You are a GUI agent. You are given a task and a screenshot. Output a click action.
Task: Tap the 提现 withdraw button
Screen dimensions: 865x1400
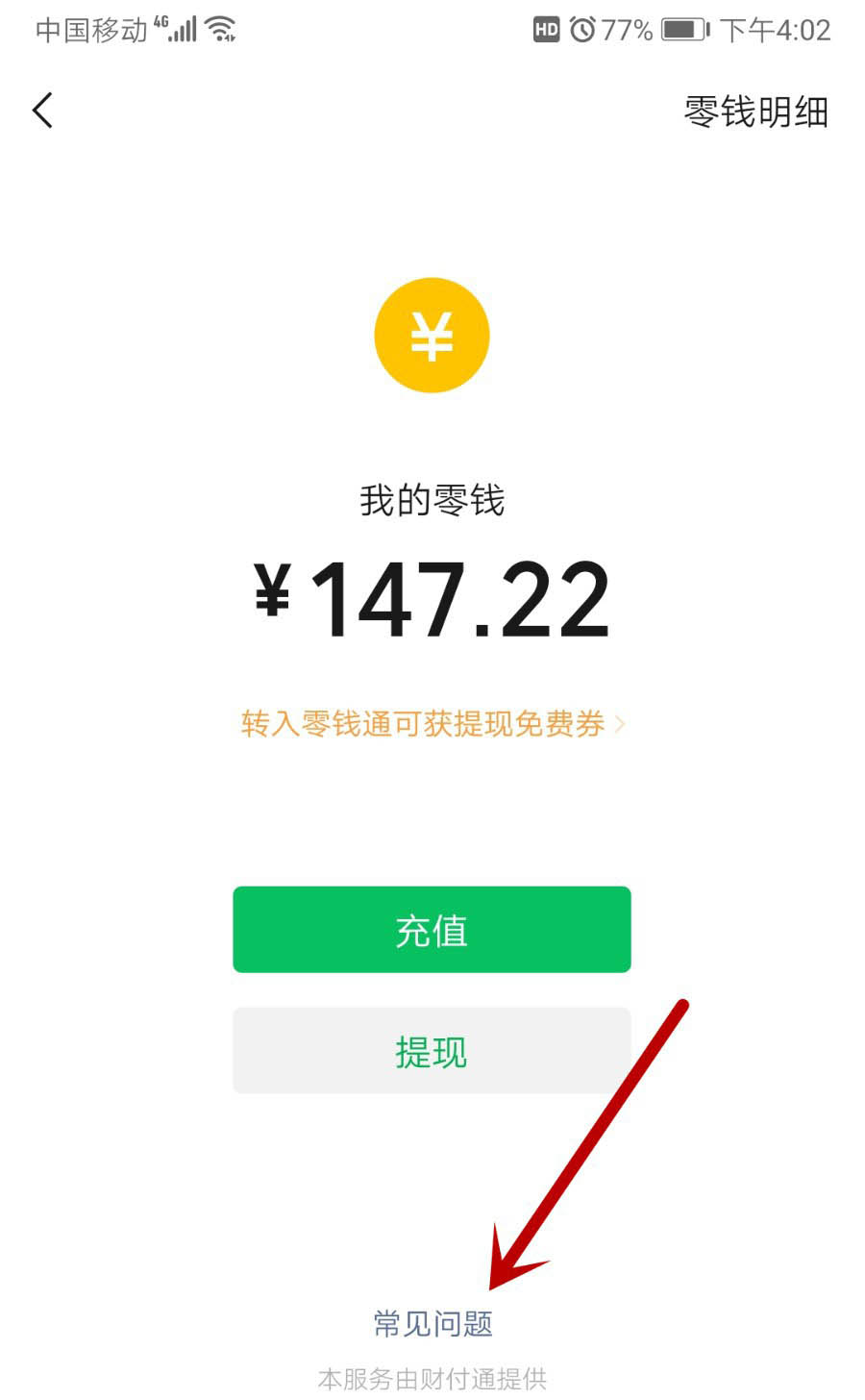coord(432,1051)
